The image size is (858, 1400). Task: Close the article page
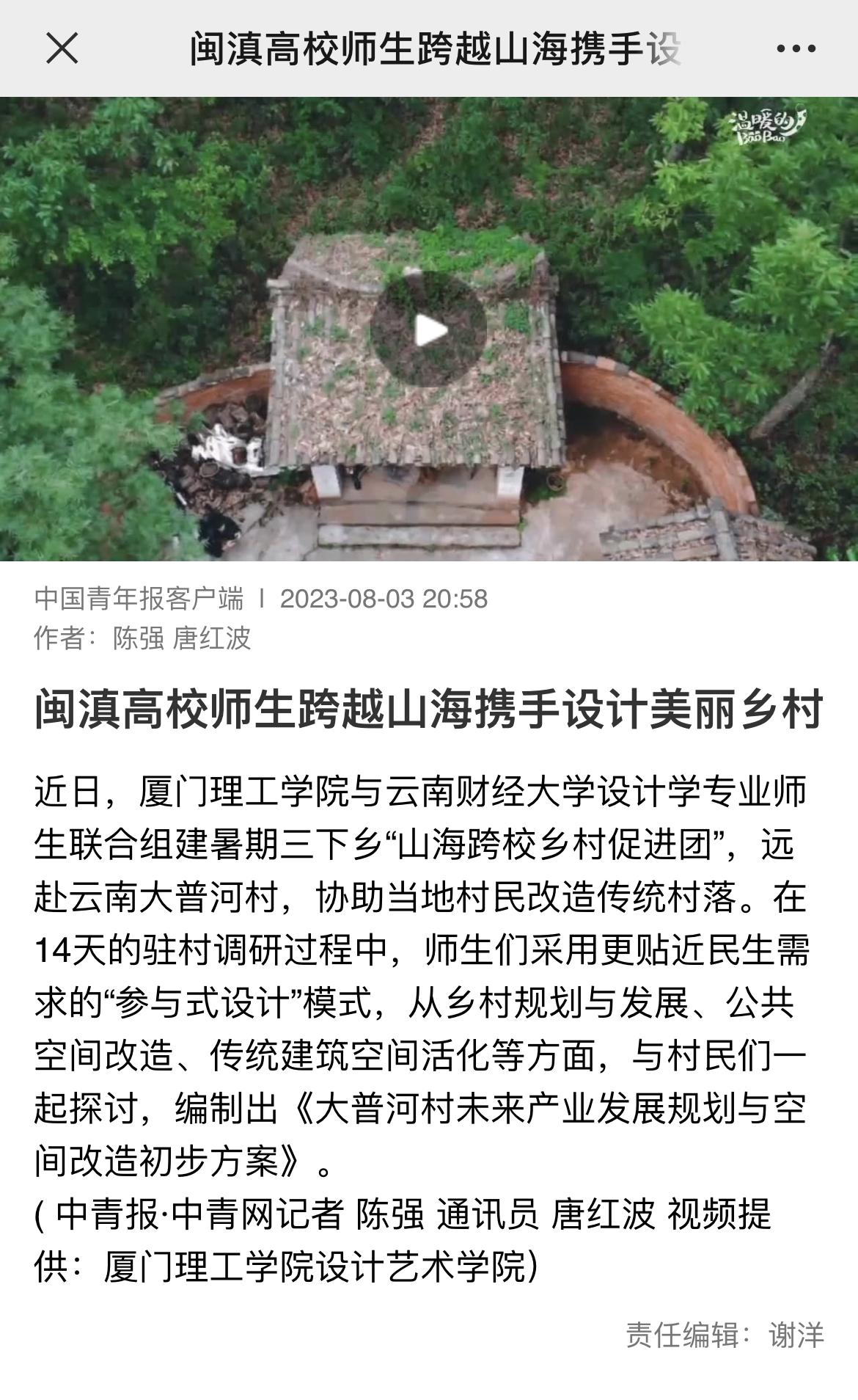click(x=62, y=49)
